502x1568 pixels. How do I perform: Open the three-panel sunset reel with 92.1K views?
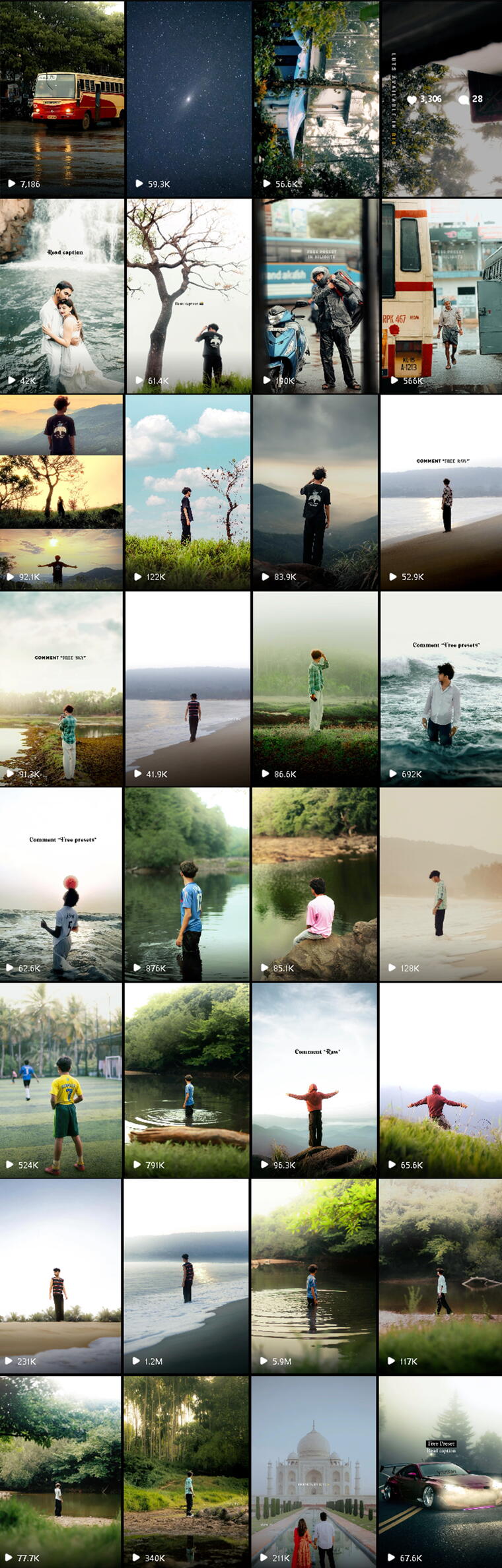point(61,492)
